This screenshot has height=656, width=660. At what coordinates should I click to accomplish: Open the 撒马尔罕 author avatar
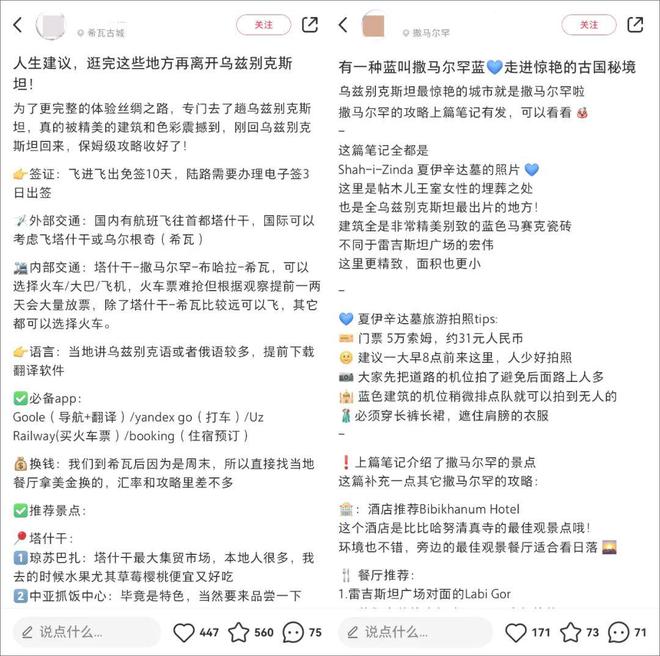click(376, 25)
